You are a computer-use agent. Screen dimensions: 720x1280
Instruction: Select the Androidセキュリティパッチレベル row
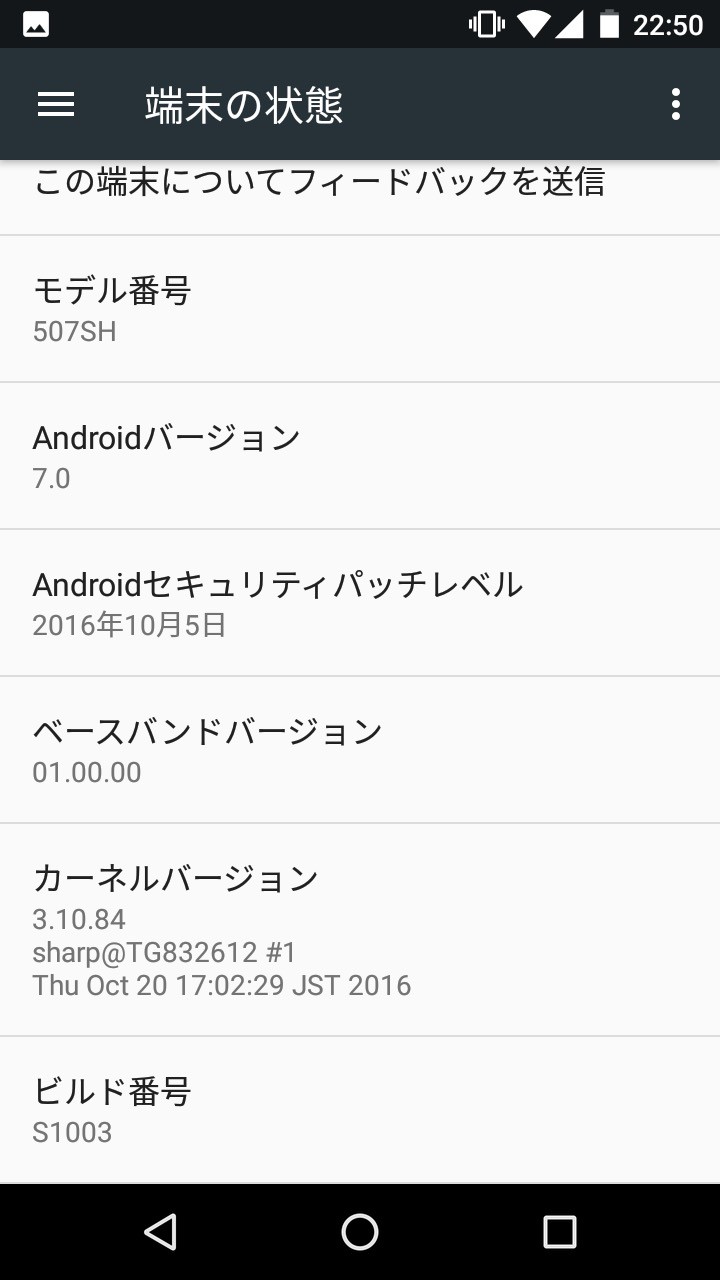(360, 603)
